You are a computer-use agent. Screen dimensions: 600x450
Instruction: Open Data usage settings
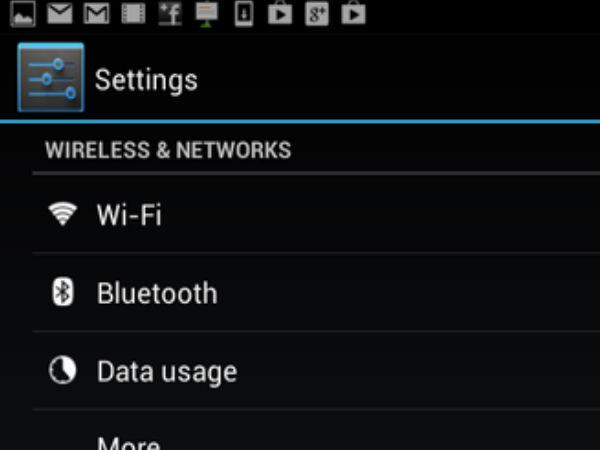point(166,372)
